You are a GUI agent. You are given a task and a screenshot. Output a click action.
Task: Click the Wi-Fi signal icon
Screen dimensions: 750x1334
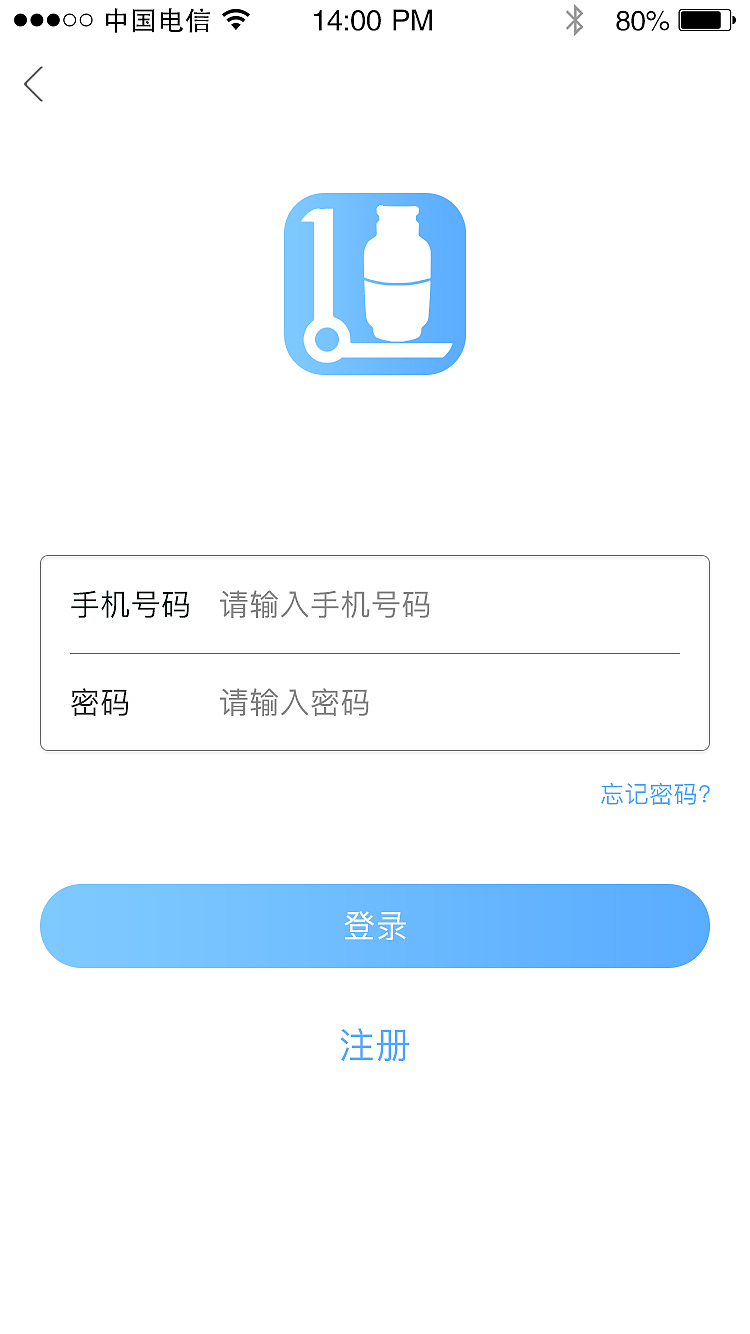click(235, 18)
